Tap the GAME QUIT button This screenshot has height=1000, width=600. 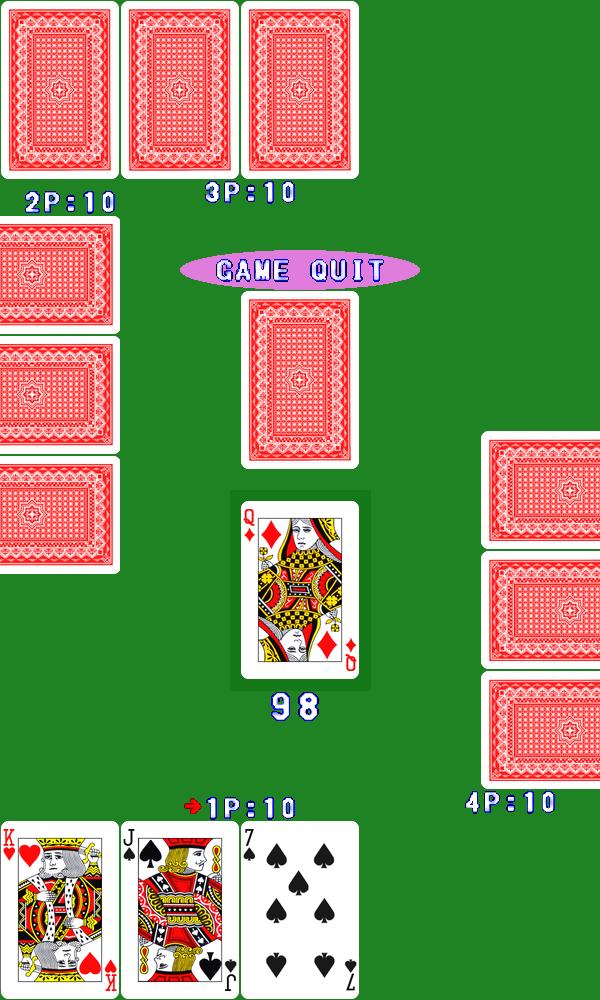tap(300, 270)
